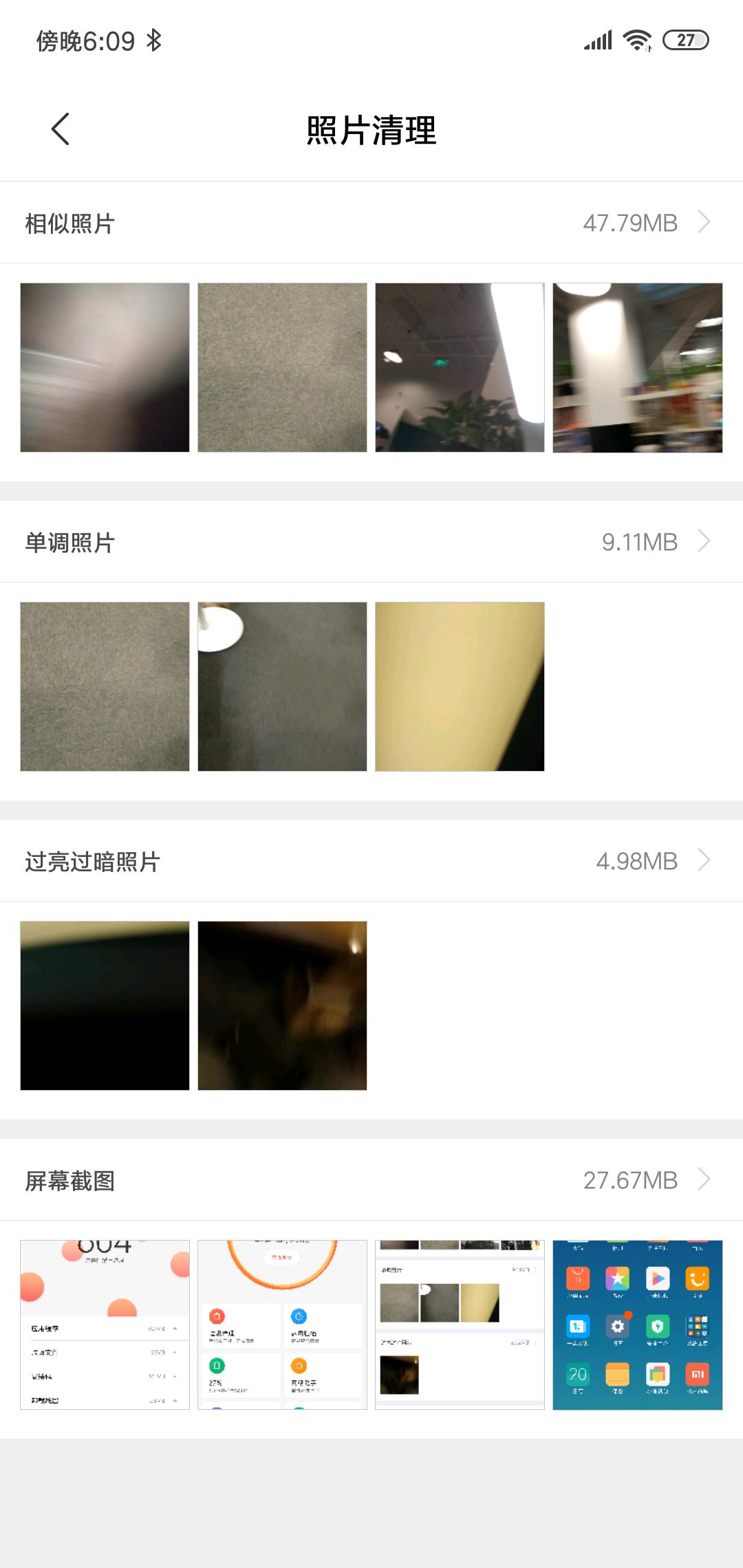
Task: Tap the Wi-Fi indicator in status bar
Action: point(636,40)
